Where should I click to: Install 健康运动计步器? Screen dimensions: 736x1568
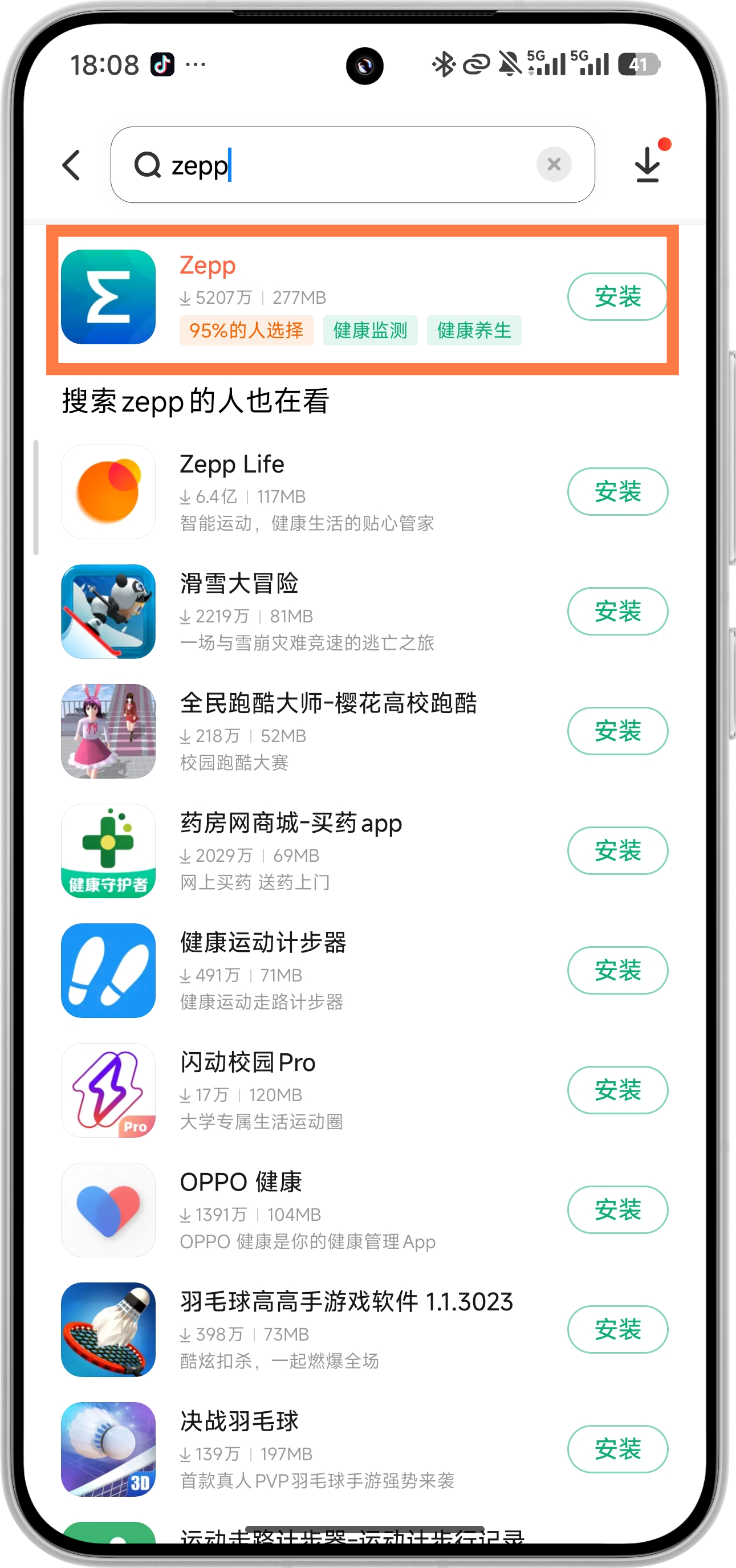click(617, 970)
